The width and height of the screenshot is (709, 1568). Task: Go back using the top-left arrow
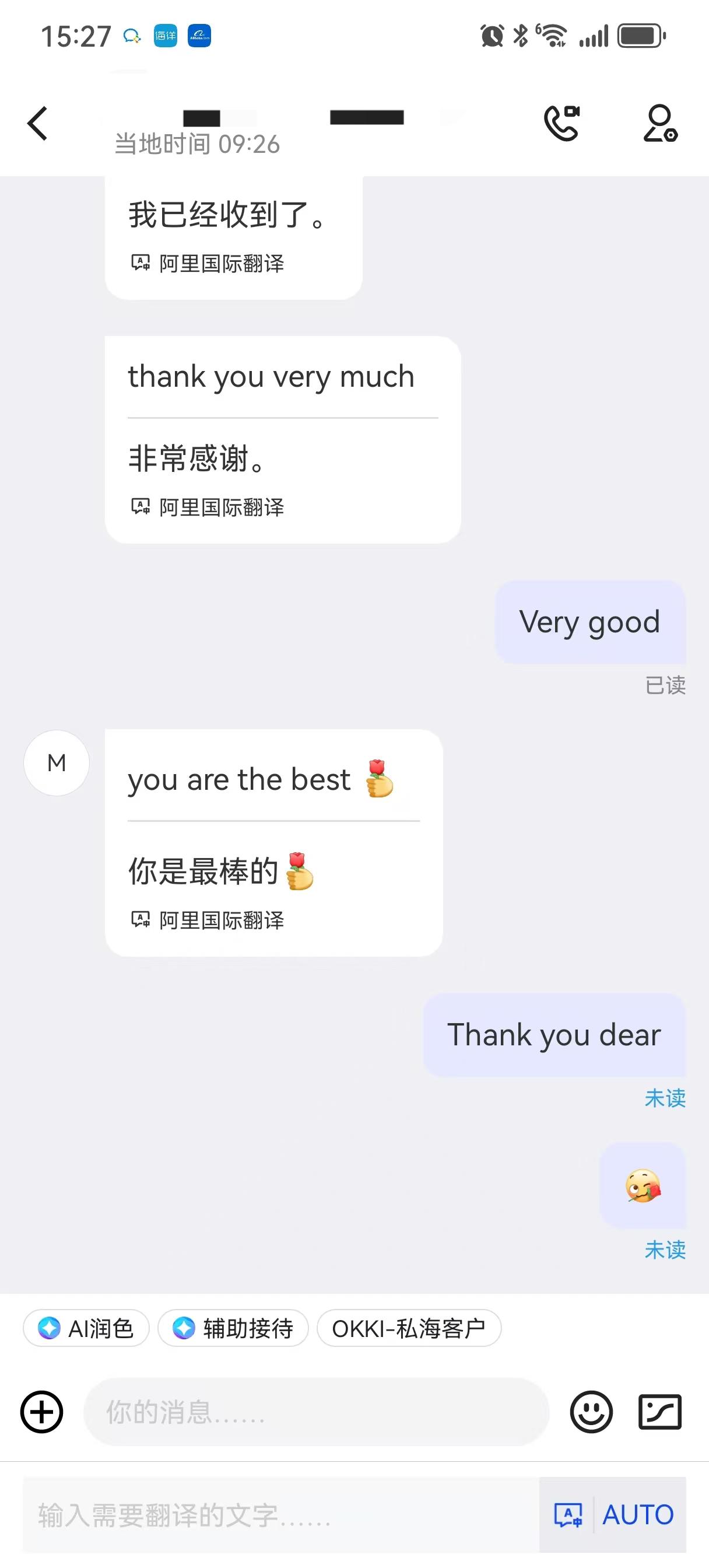click(x=38, y=124)
